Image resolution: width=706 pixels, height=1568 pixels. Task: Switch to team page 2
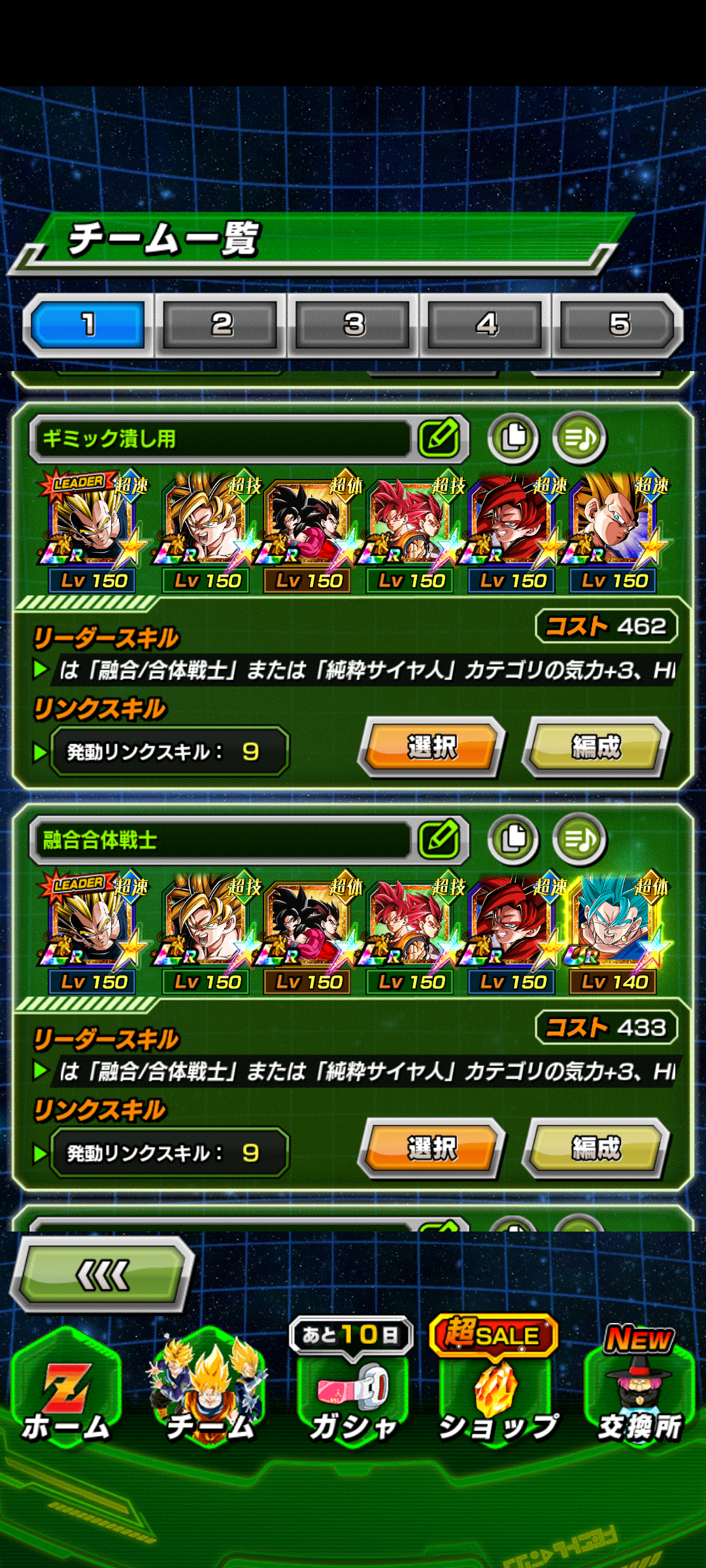click(x=221, y=325)
